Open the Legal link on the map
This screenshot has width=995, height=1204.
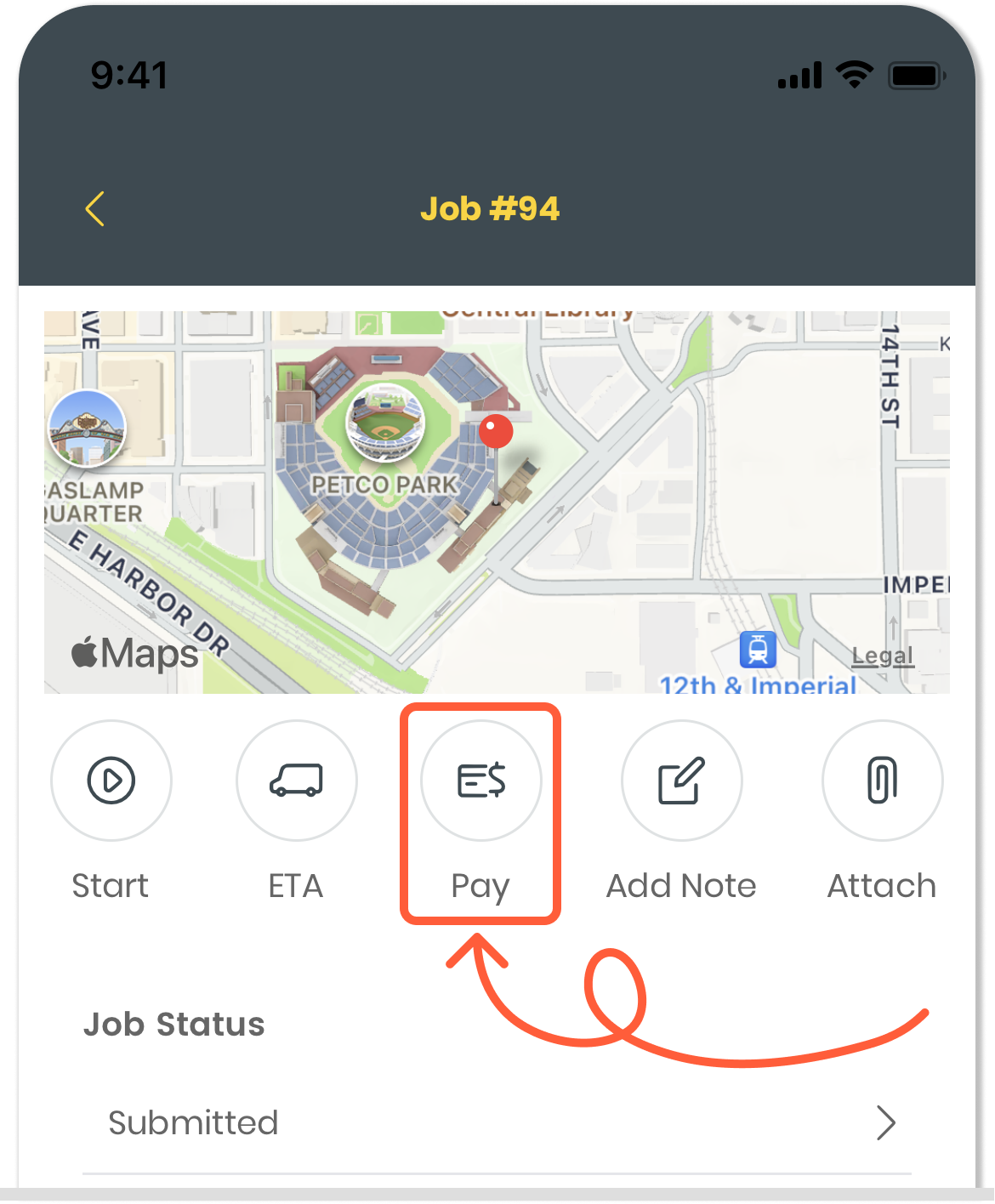pyautogui.click(x=883, y=656)
